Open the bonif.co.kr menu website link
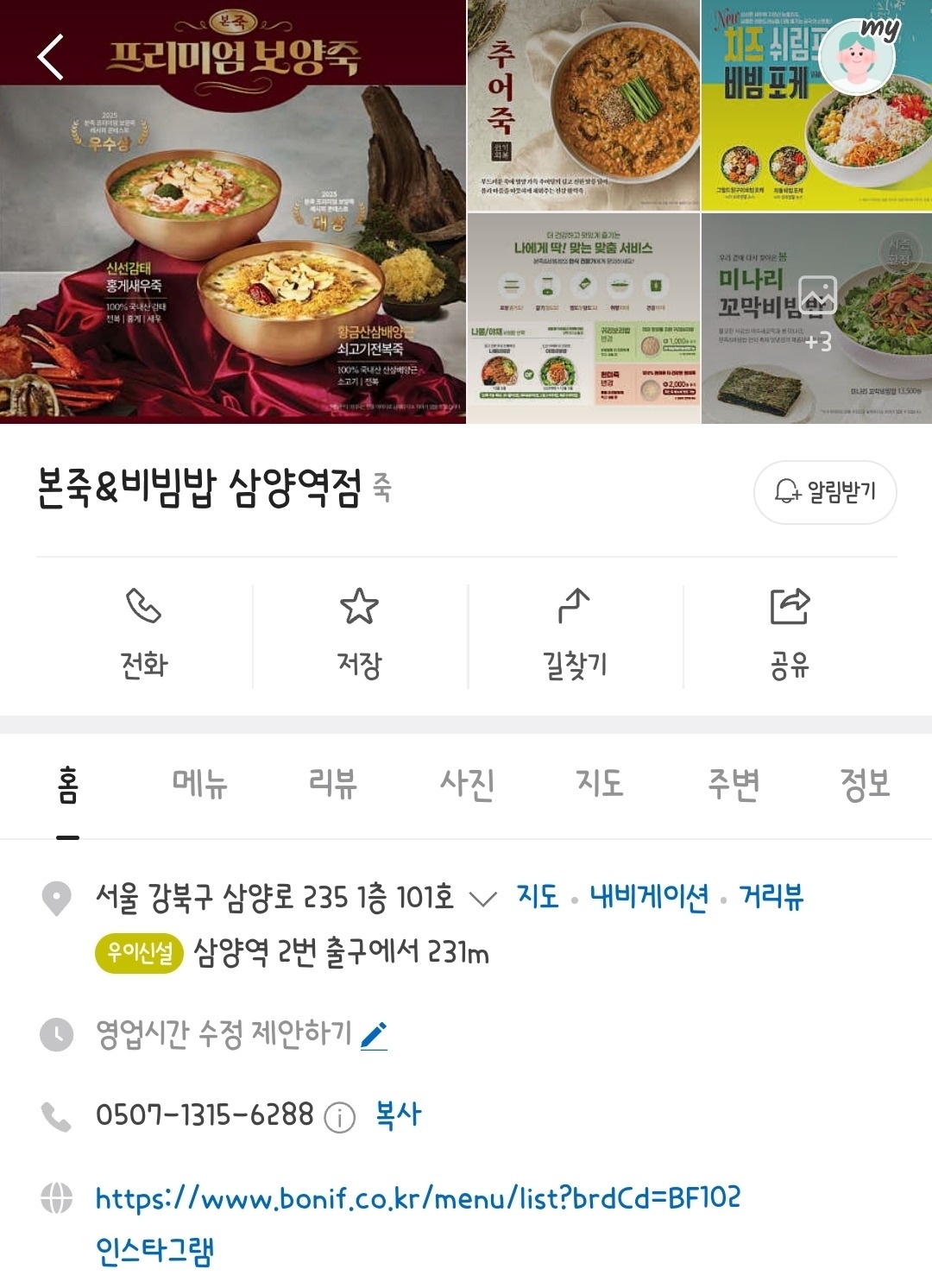This screenshot has width=932, height=1288. click(x=418, y=1198)
